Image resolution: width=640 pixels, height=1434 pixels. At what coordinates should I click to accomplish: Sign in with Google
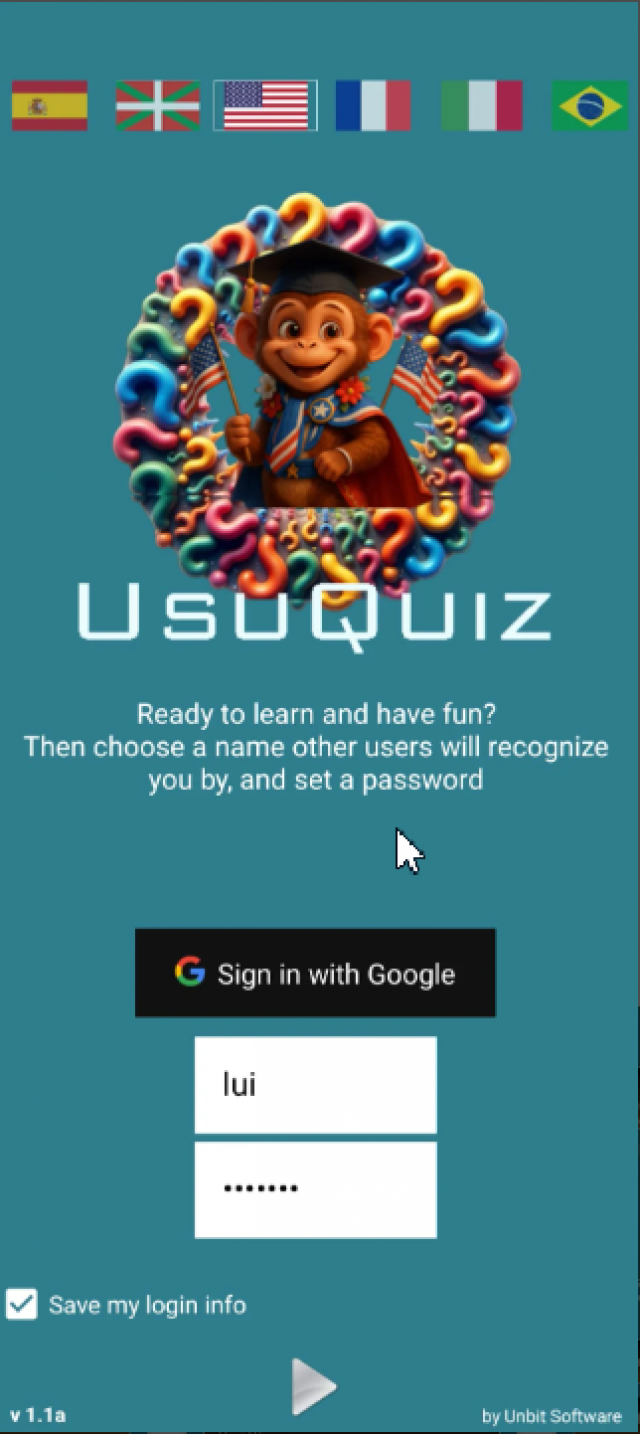pos(315,973)
